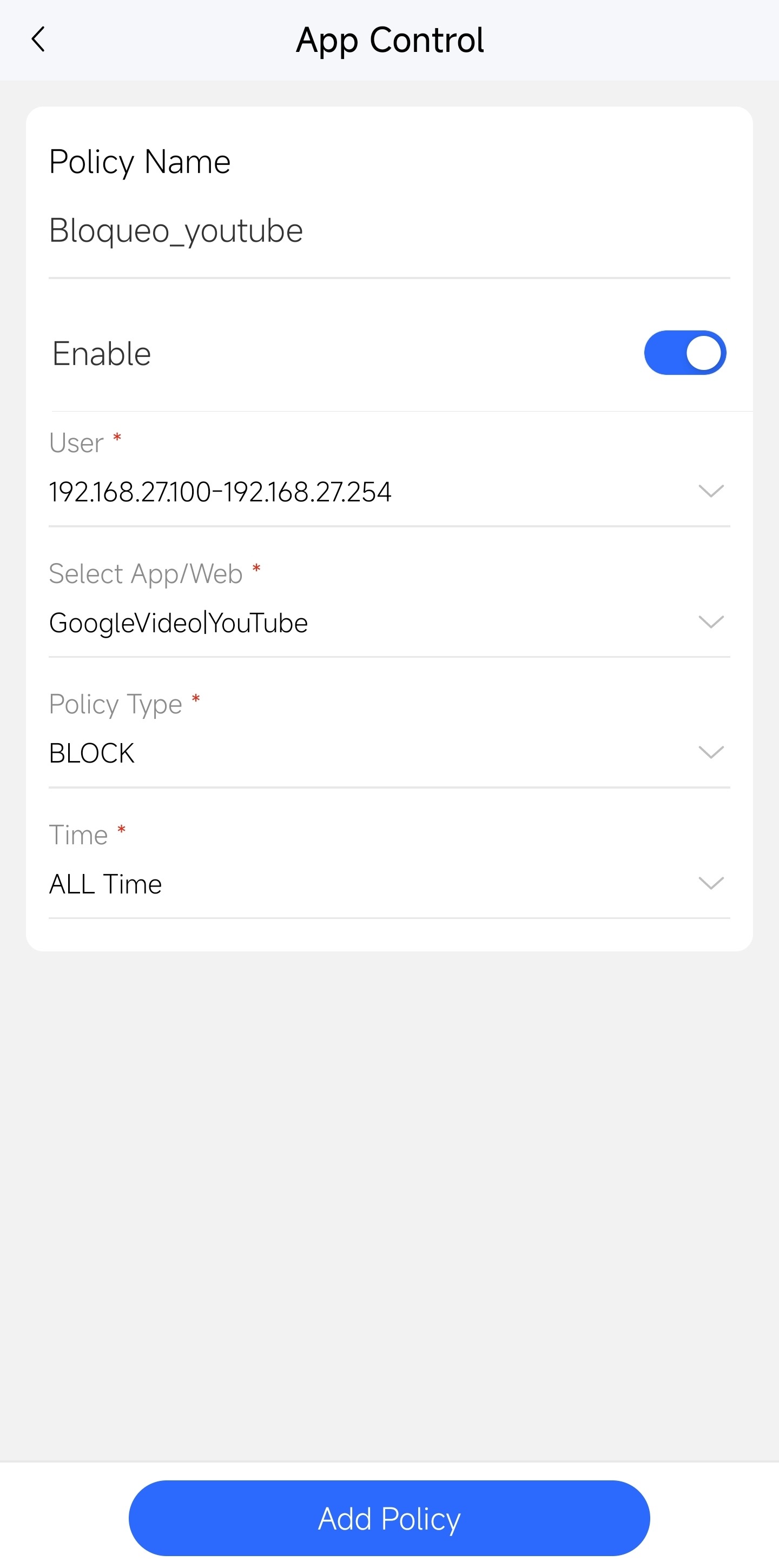Tap the Add Policy button
This screenshot has height=1568, width=779.
coord(389,1518)
